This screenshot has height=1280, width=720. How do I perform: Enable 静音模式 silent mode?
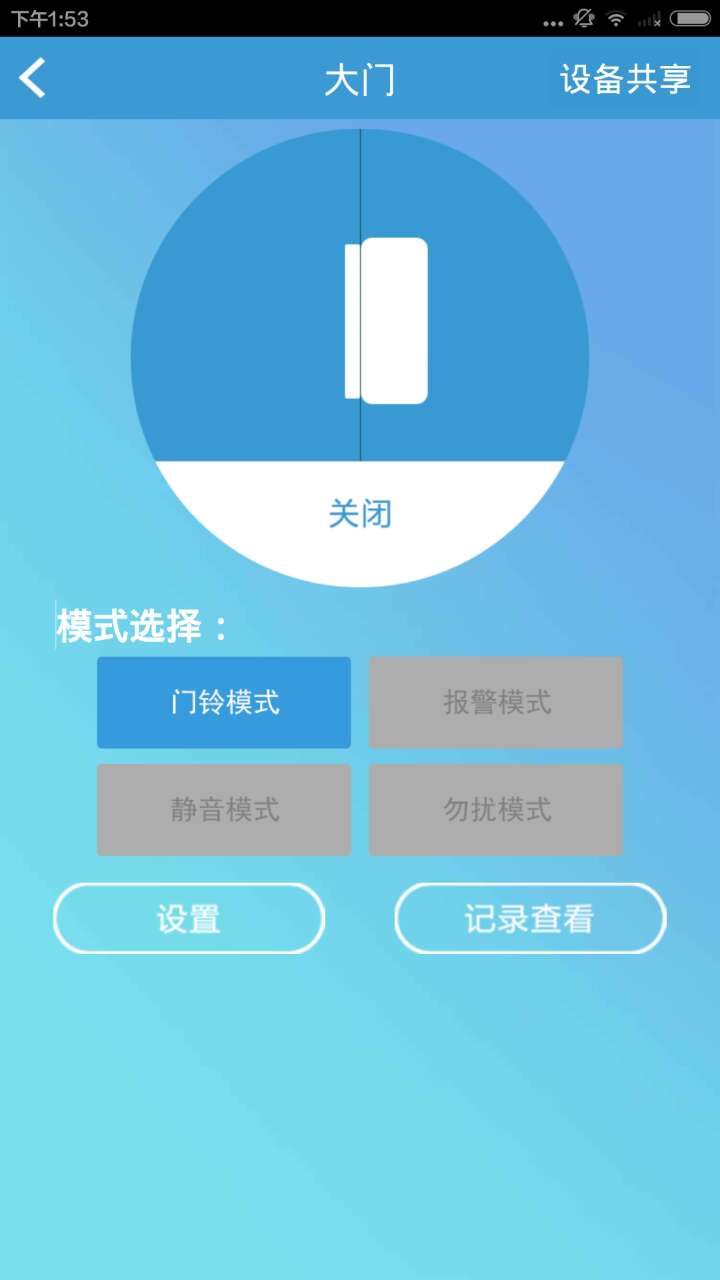tap(223, 809)
